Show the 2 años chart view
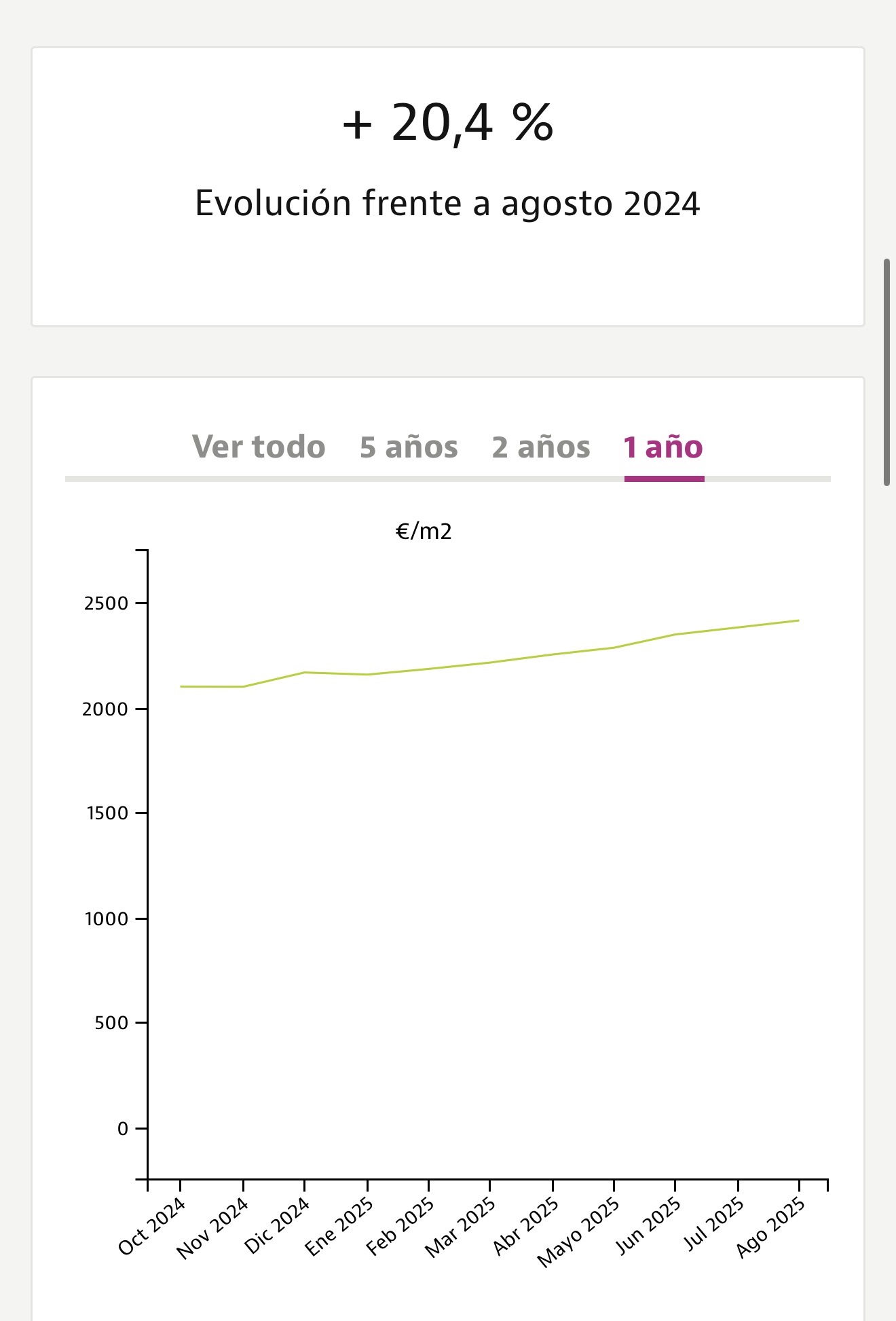Viewport: 896px width, 1321px height. [x=541, y=447]
